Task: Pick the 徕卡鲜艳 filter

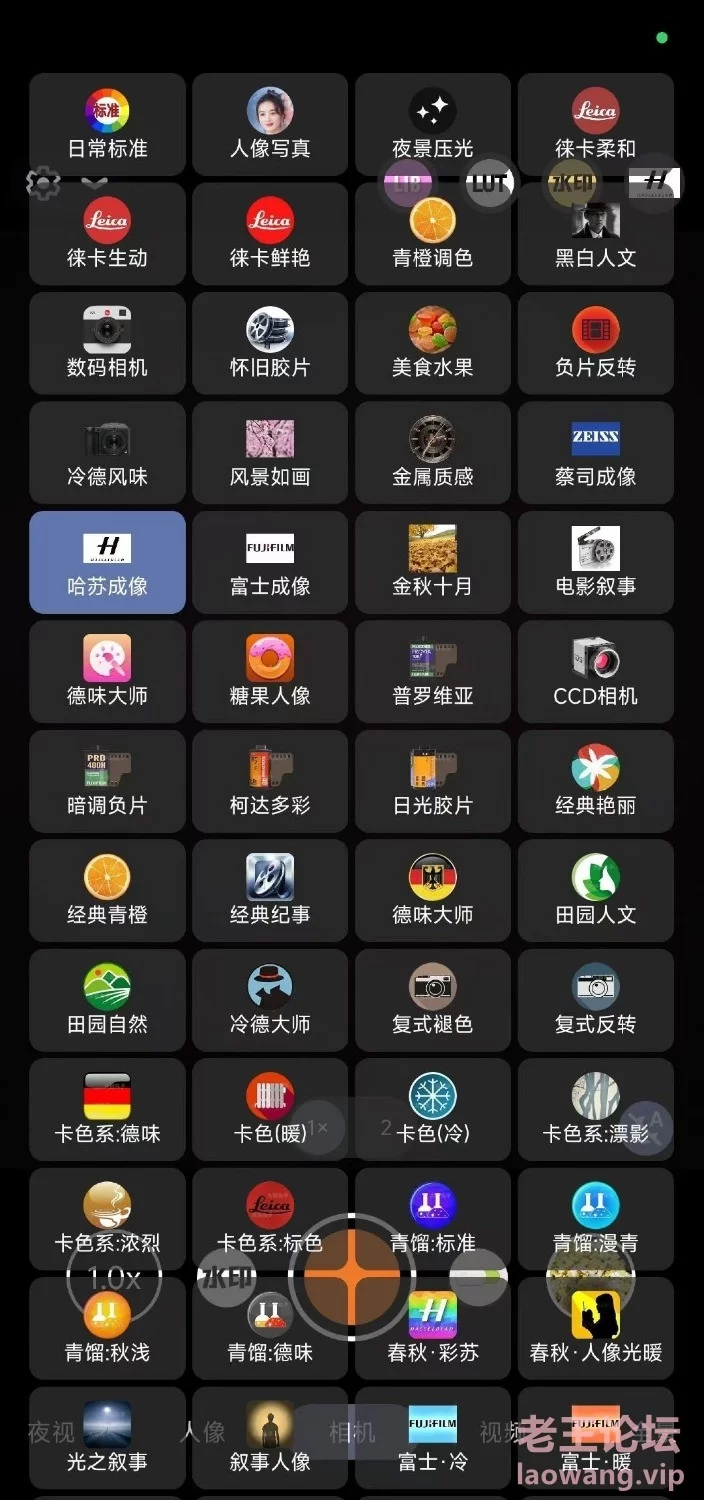Action: tap(270, 233)
